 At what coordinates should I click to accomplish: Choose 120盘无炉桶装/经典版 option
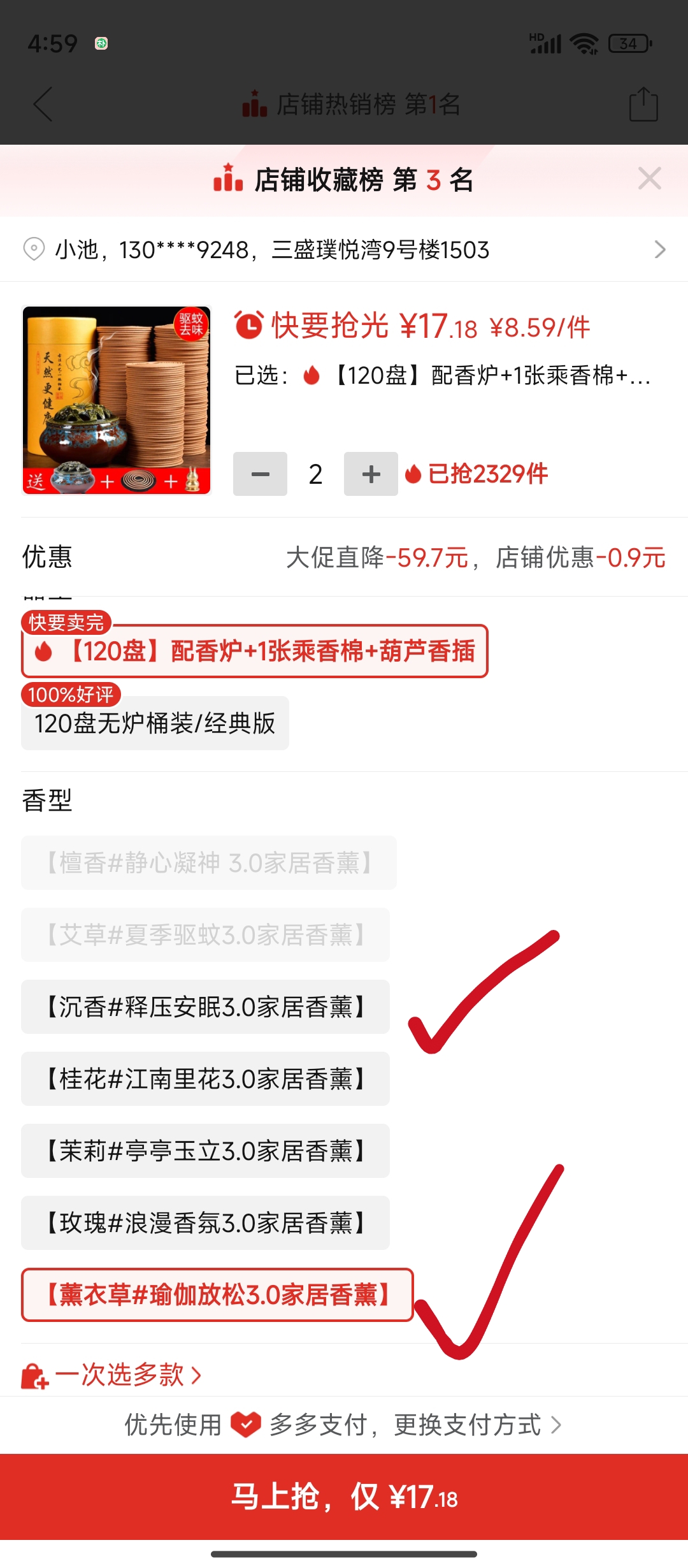(x=155, y=723)
